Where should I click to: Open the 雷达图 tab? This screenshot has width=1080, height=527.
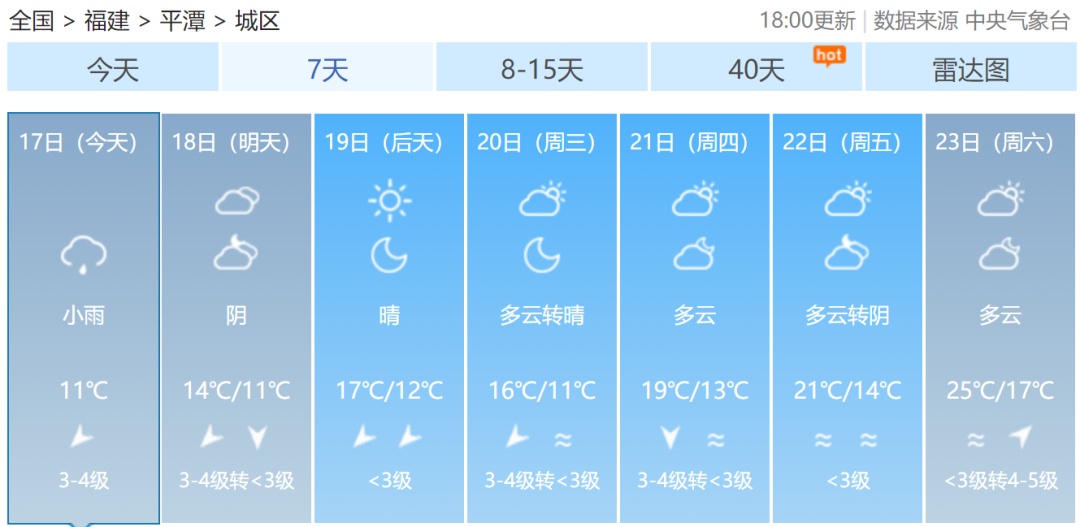(970, 69)
